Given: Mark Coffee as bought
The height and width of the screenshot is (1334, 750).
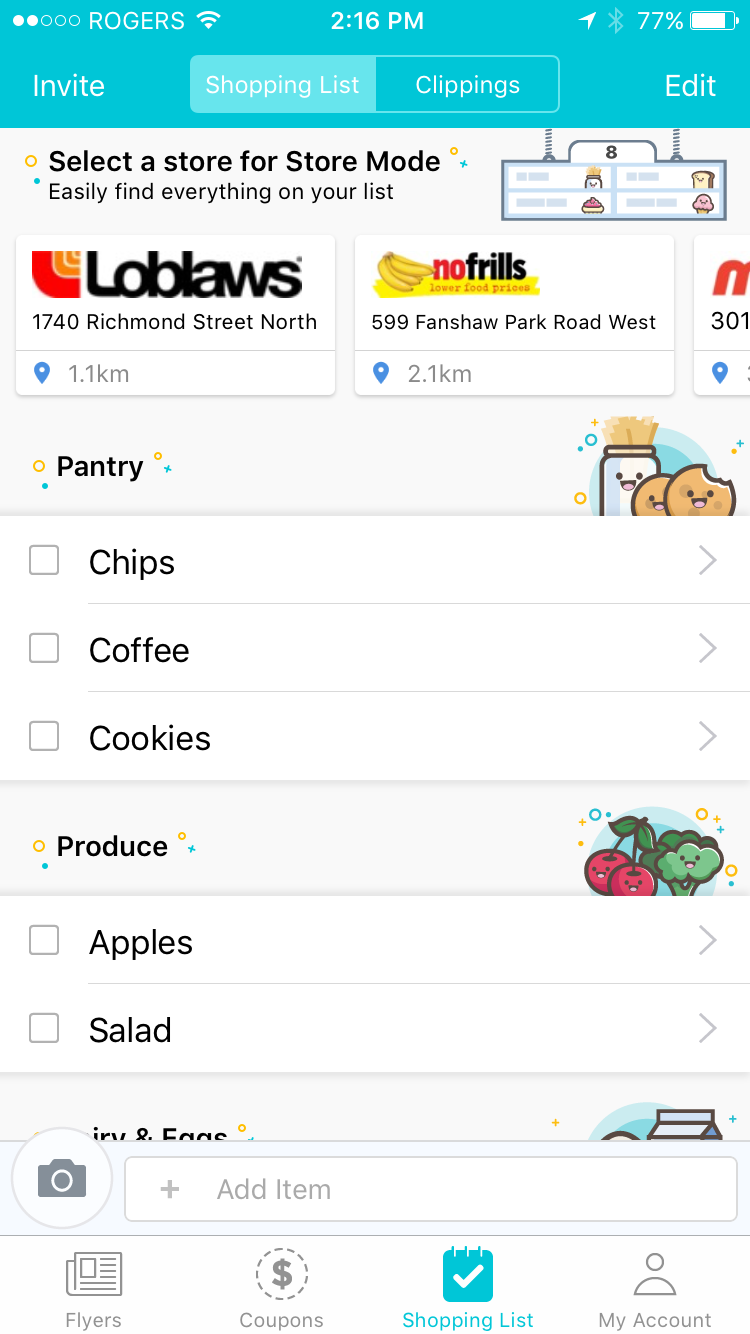Looking at the screenshot, I should click(44, 649).
